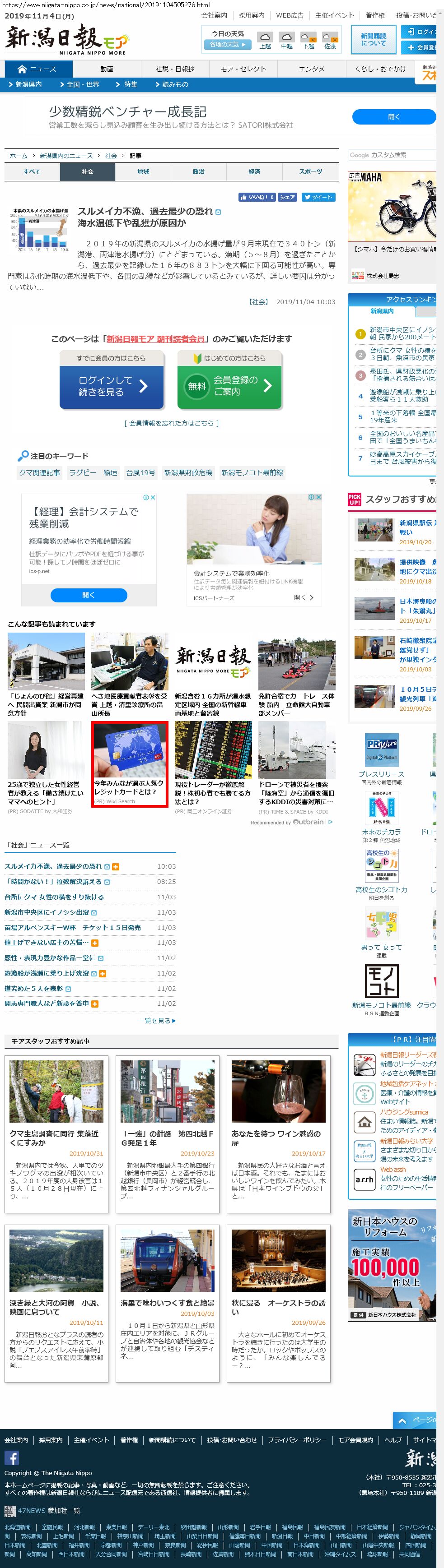Tap ログインして続きを見る button
Image resolution: width=444 pixels, height=1568 pixels.
click(112, 386)
